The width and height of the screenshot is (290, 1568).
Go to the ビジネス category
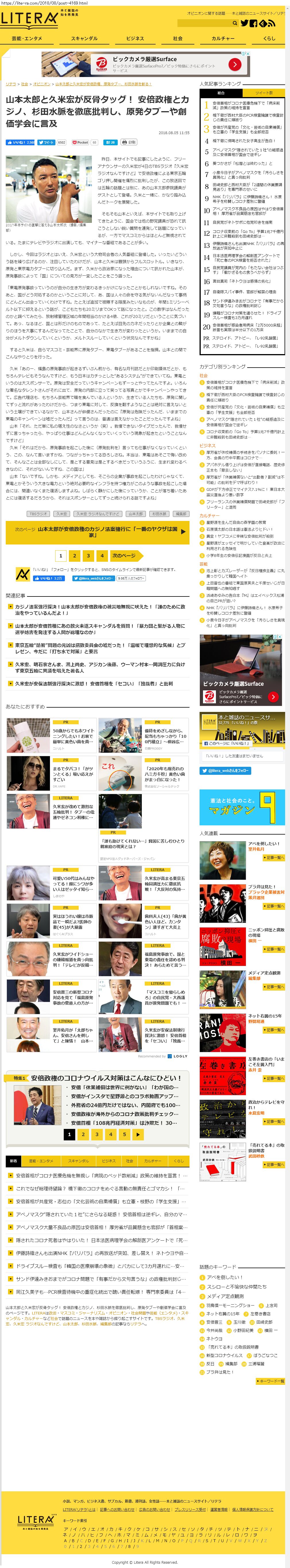(135, 38)
